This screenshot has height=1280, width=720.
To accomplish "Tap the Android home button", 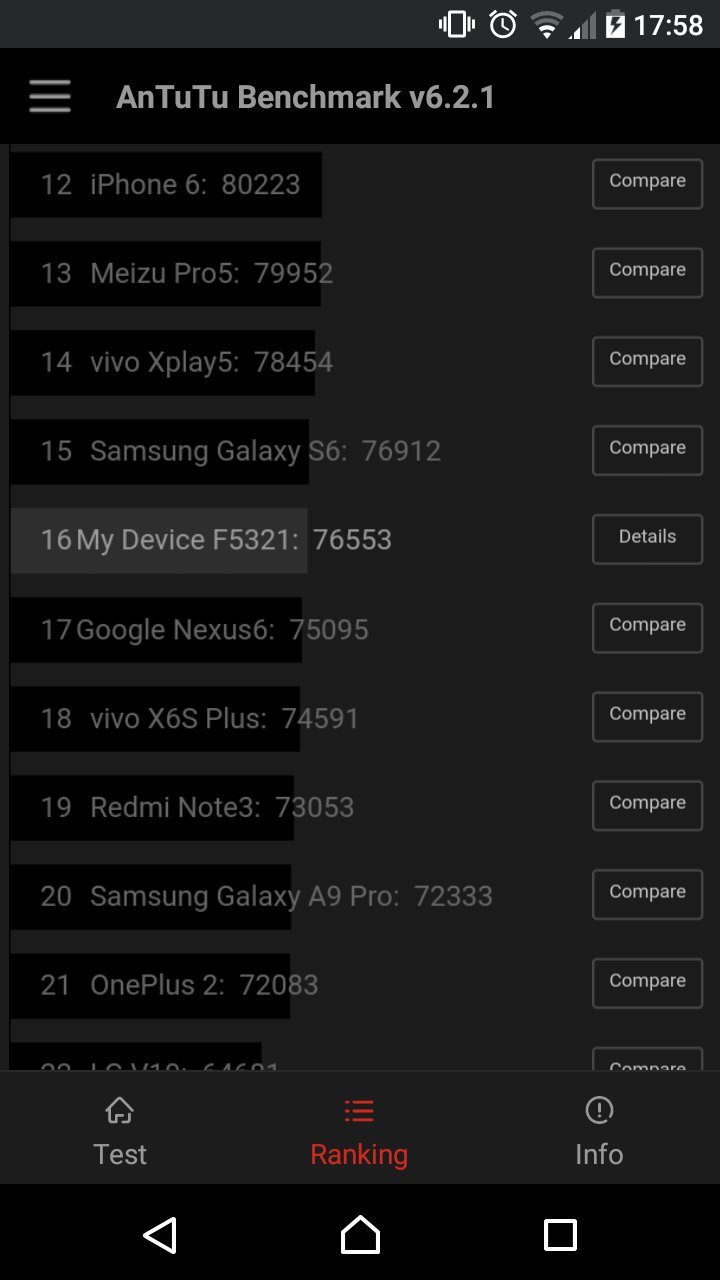I will click(x=359, y=1236).
